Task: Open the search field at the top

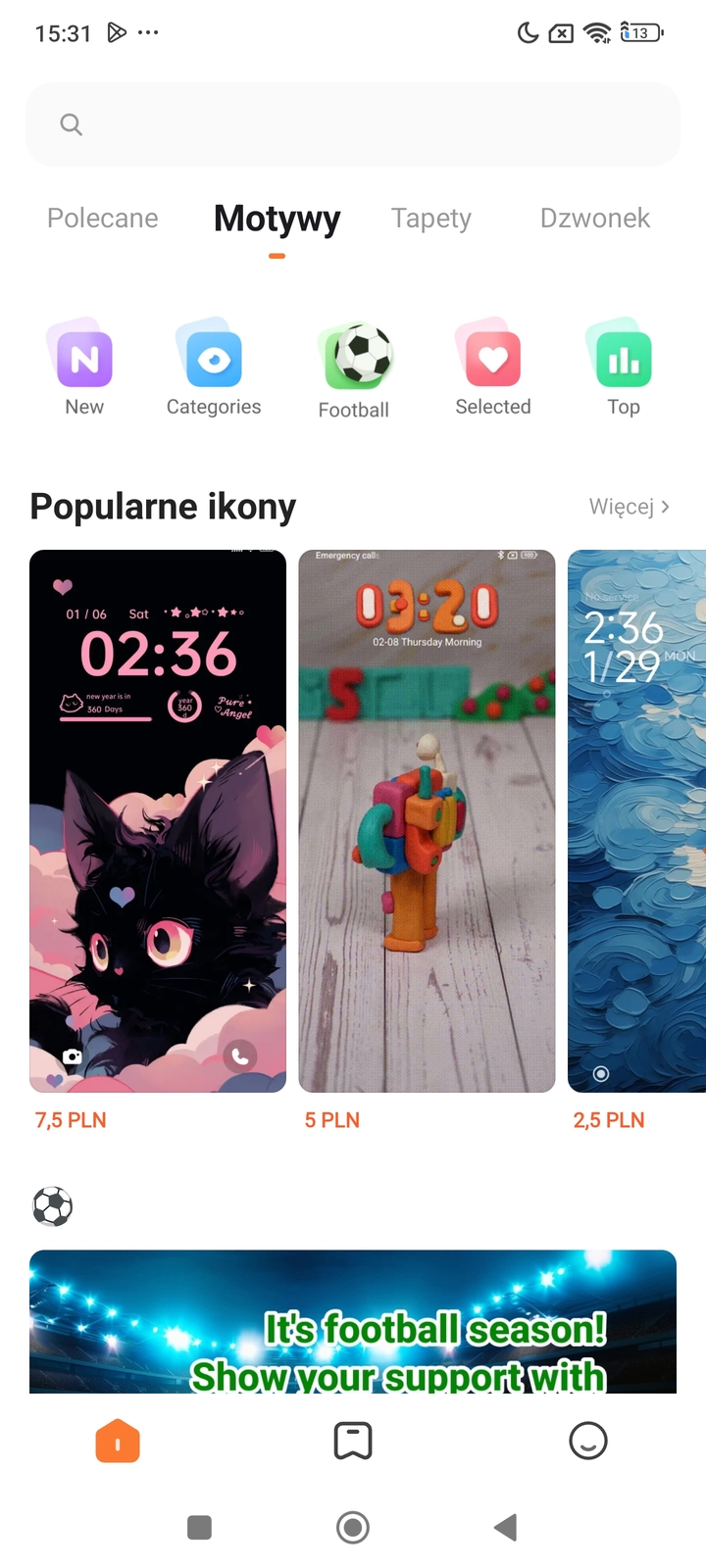Action: [353, 124]
